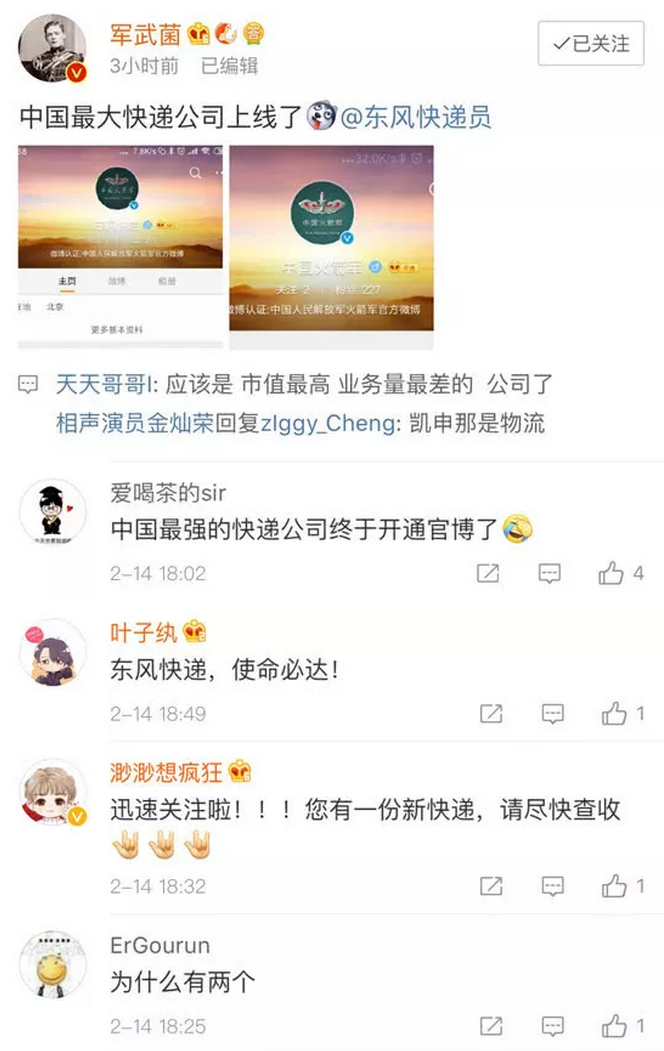Tap the 已关注 following button

click(x=590, y=44)
